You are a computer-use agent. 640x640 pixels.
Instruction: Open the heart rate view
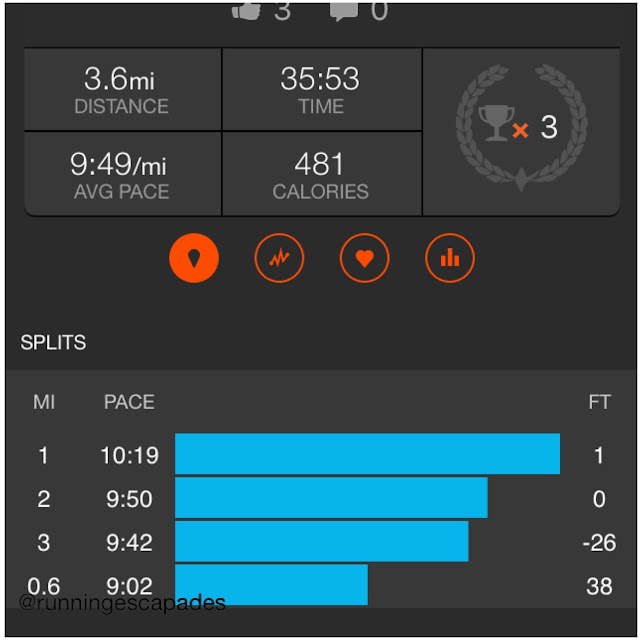tap(364, 258)
